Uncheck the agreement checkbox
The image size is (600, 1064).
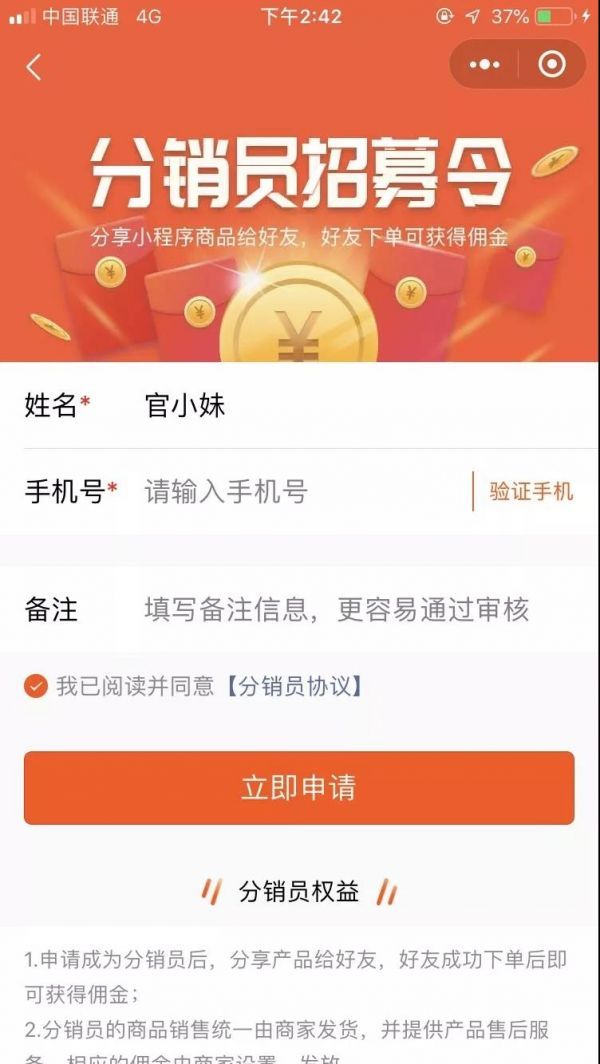[x=36, y=686]
